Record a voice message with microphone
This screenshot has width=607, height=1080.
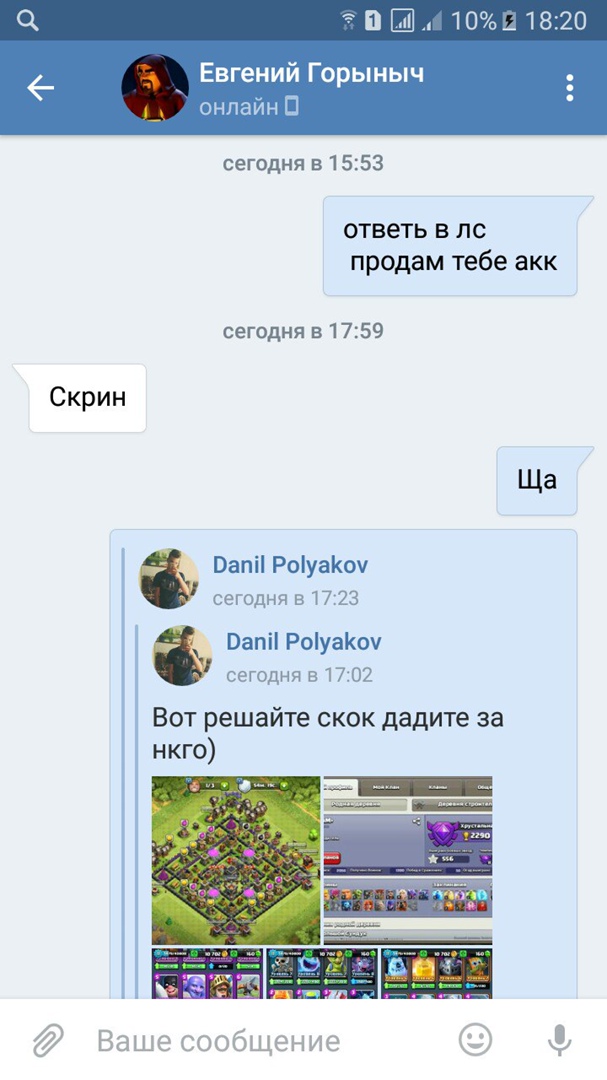(560, 1040)
